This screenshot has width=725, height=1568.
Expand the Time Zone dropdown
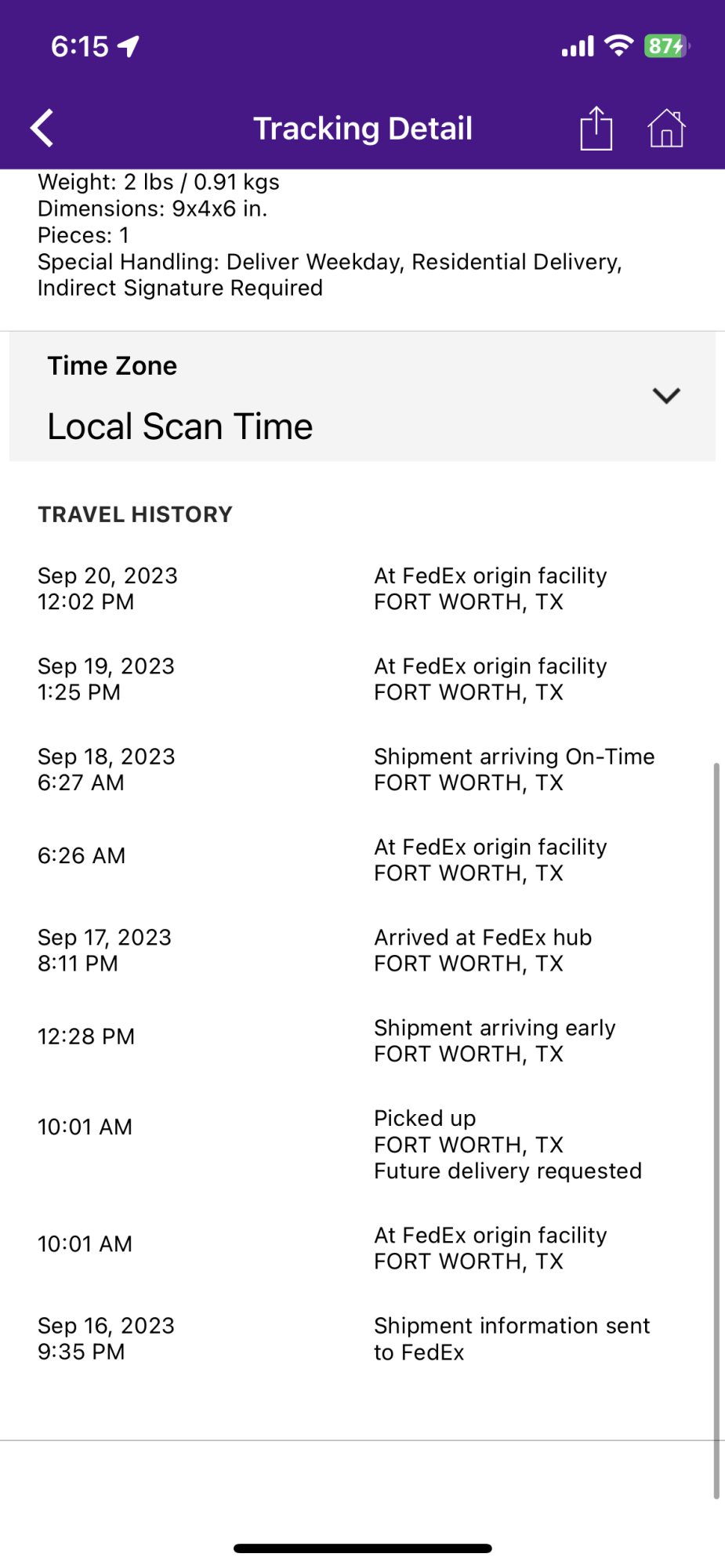click(665, 396)
